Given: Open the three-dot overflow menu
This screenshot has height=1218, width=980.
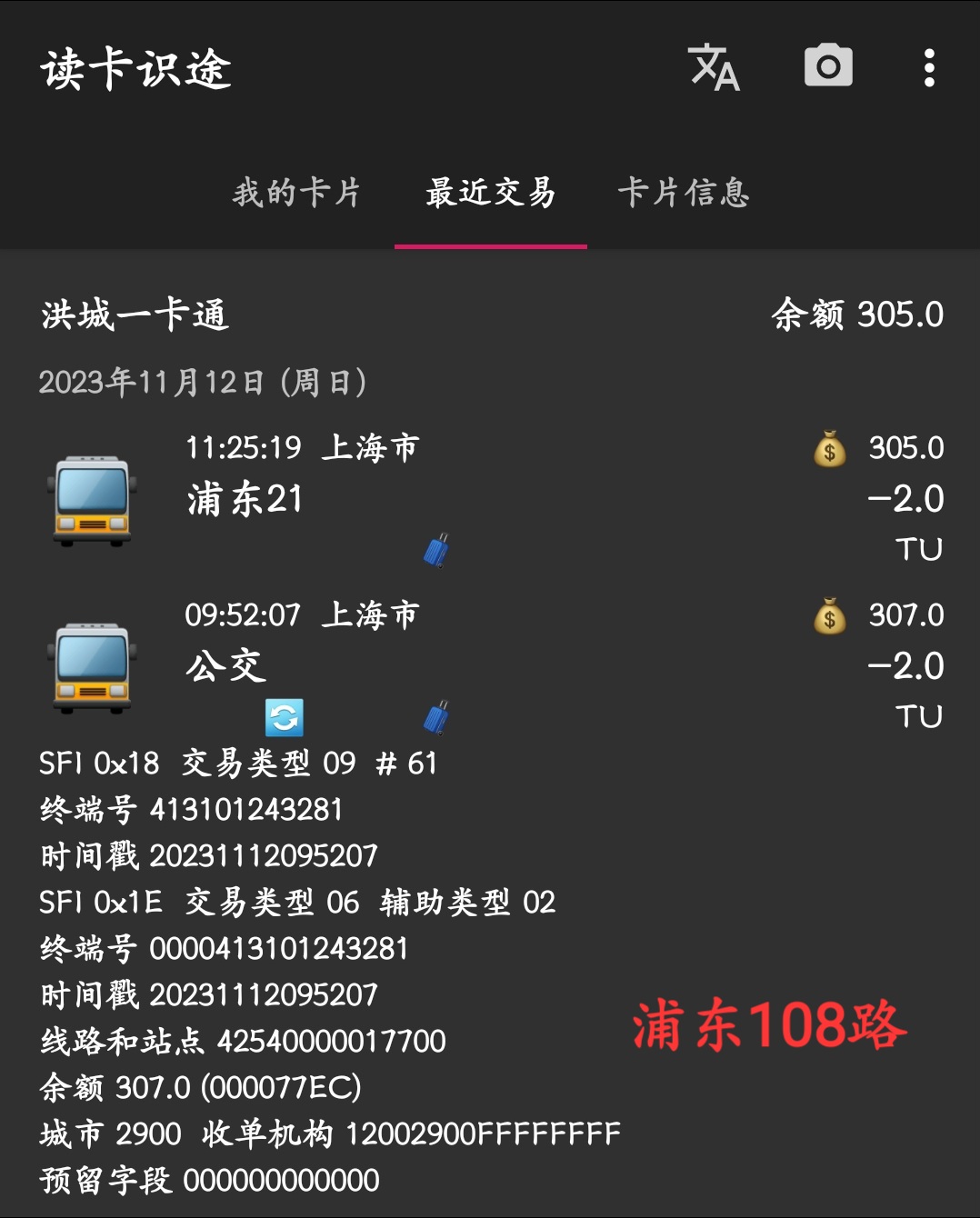Looking at the screenshot, I should pos(928,68).
